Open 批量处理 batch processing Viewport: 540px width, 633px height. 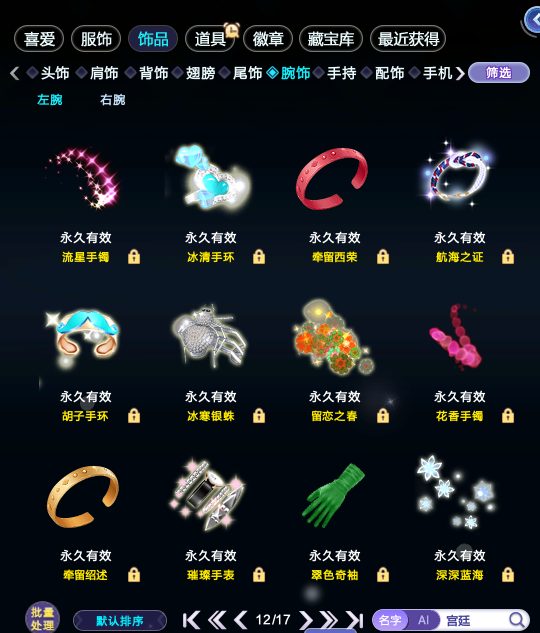point(42,618)
